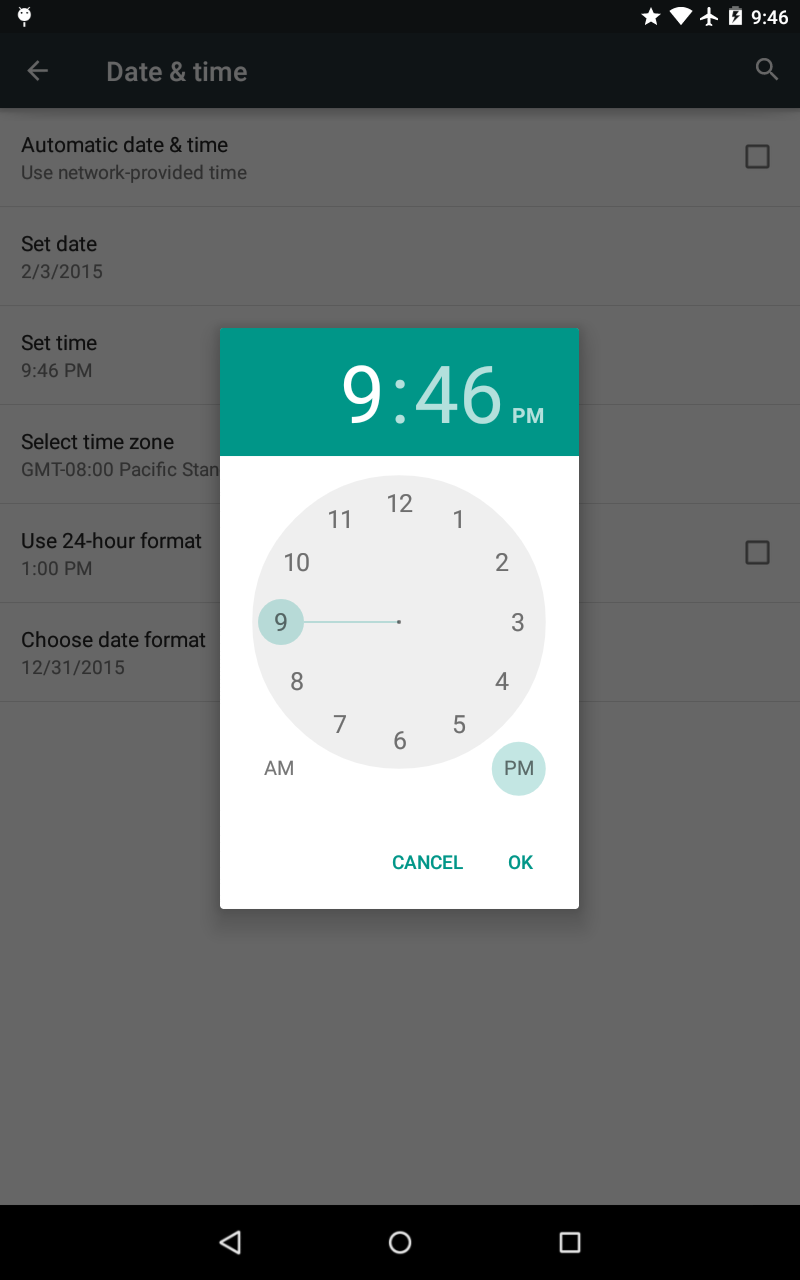The image size is (800, 1280).
Task: Choose 11 on the clock face
Action: tap(340, 519)
